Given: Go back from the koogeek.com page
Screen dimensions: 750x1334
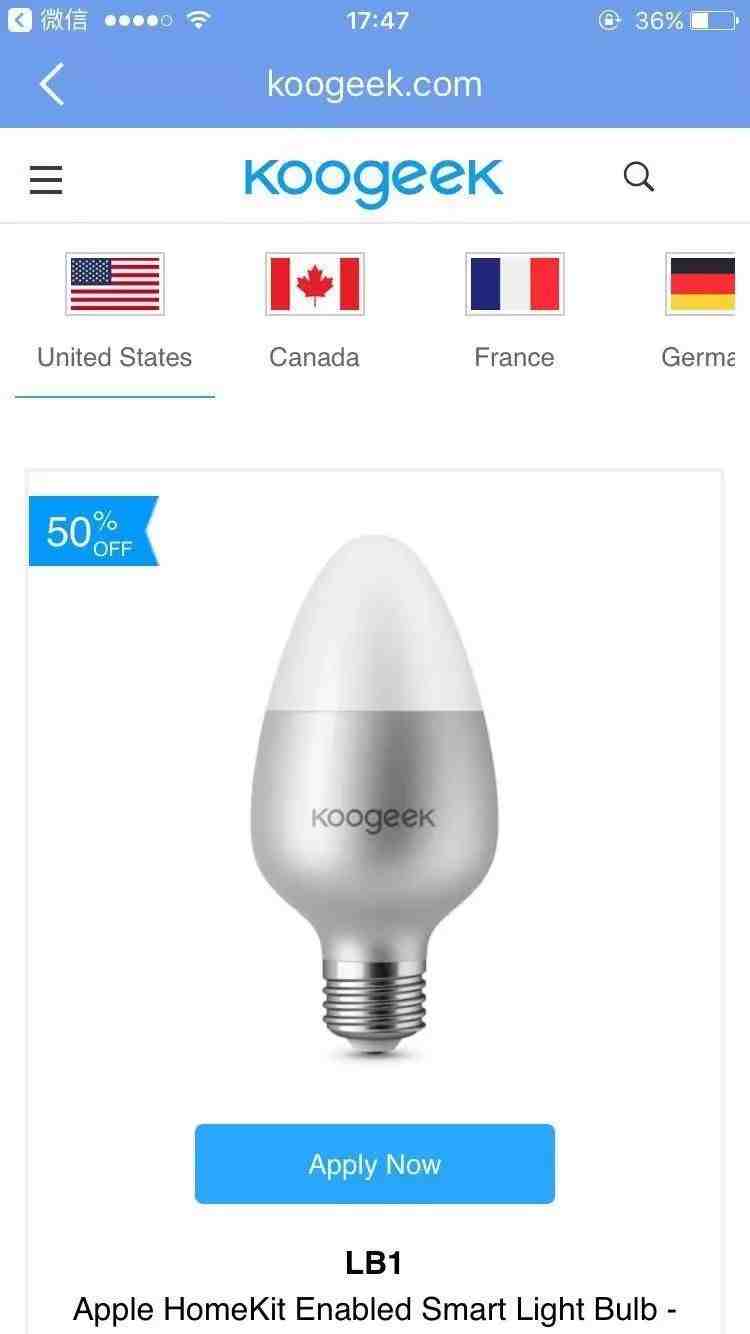Looking at the screenshot, I should 52,84.
